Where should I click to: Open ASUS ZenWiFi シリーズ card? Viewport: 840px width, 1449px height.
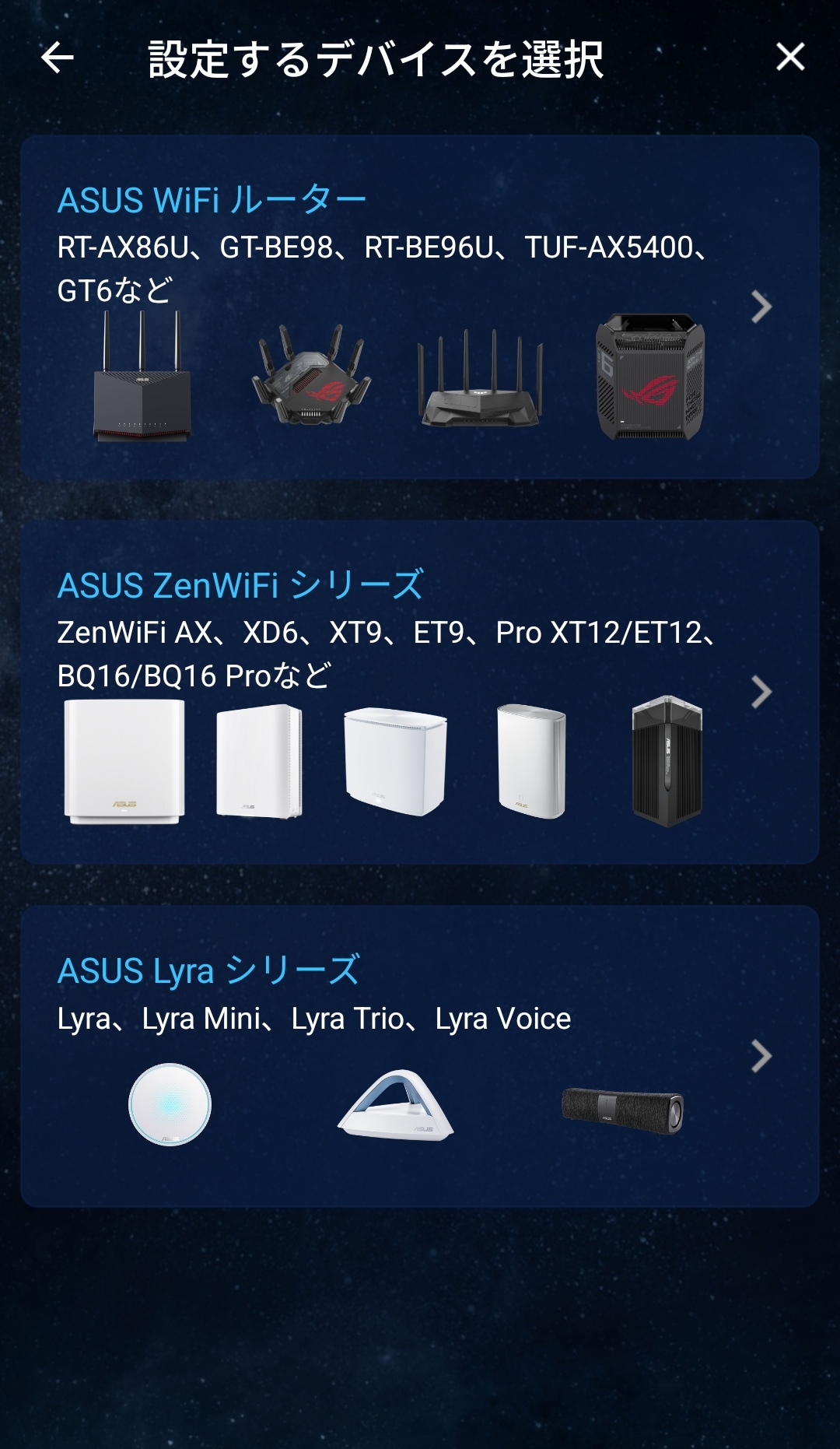pyautogui.click(x=420, y=692)
